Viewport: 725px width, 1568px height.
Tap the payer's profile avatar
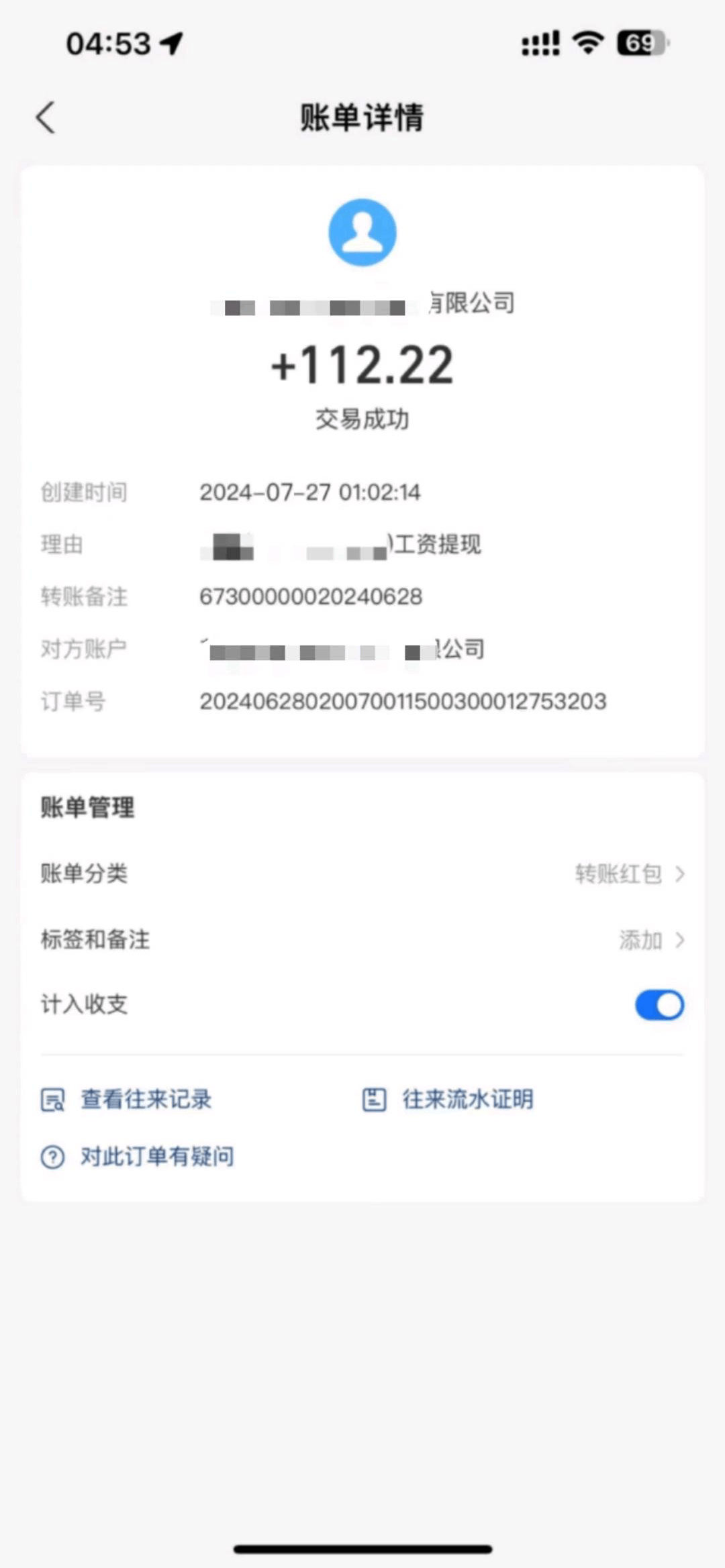point(362,232)
